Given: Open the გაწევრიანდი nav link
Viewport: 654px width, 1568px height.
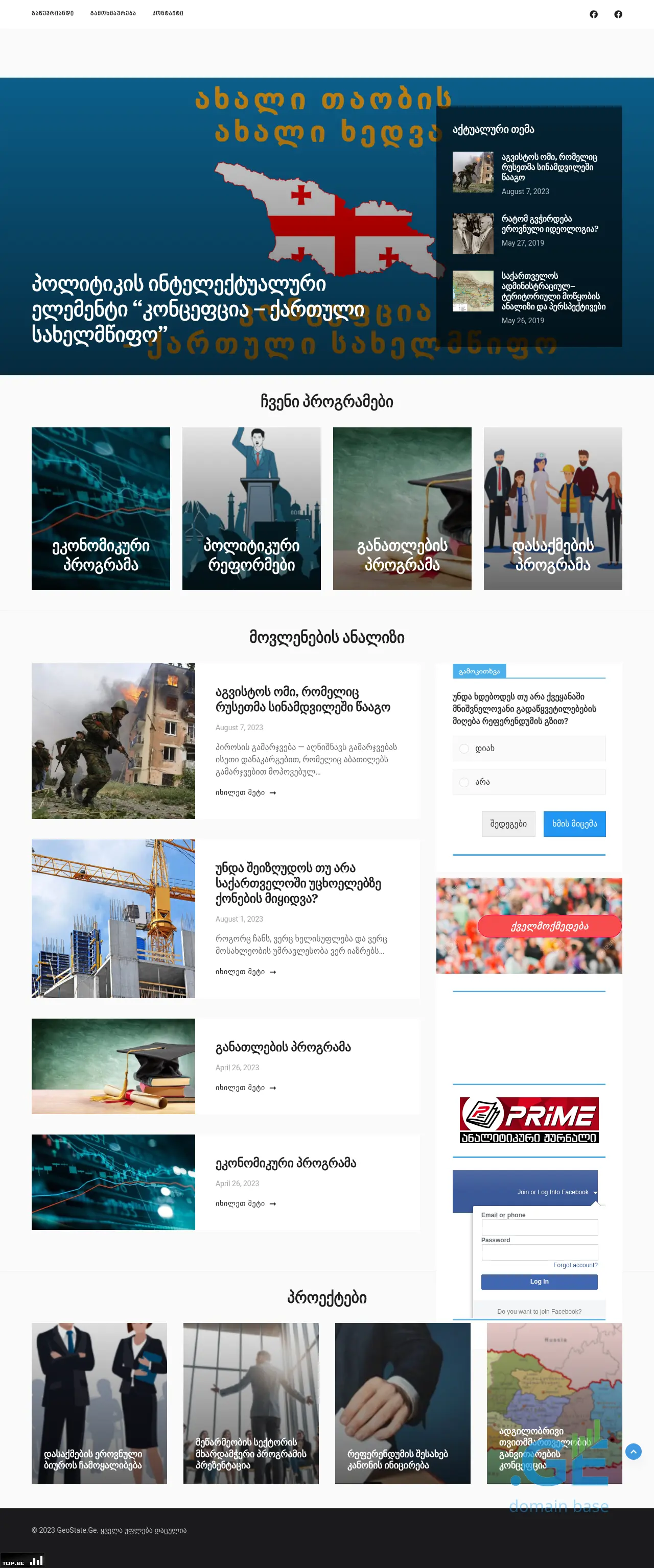Looking at the screenshot, I should [x=52, y=13].
